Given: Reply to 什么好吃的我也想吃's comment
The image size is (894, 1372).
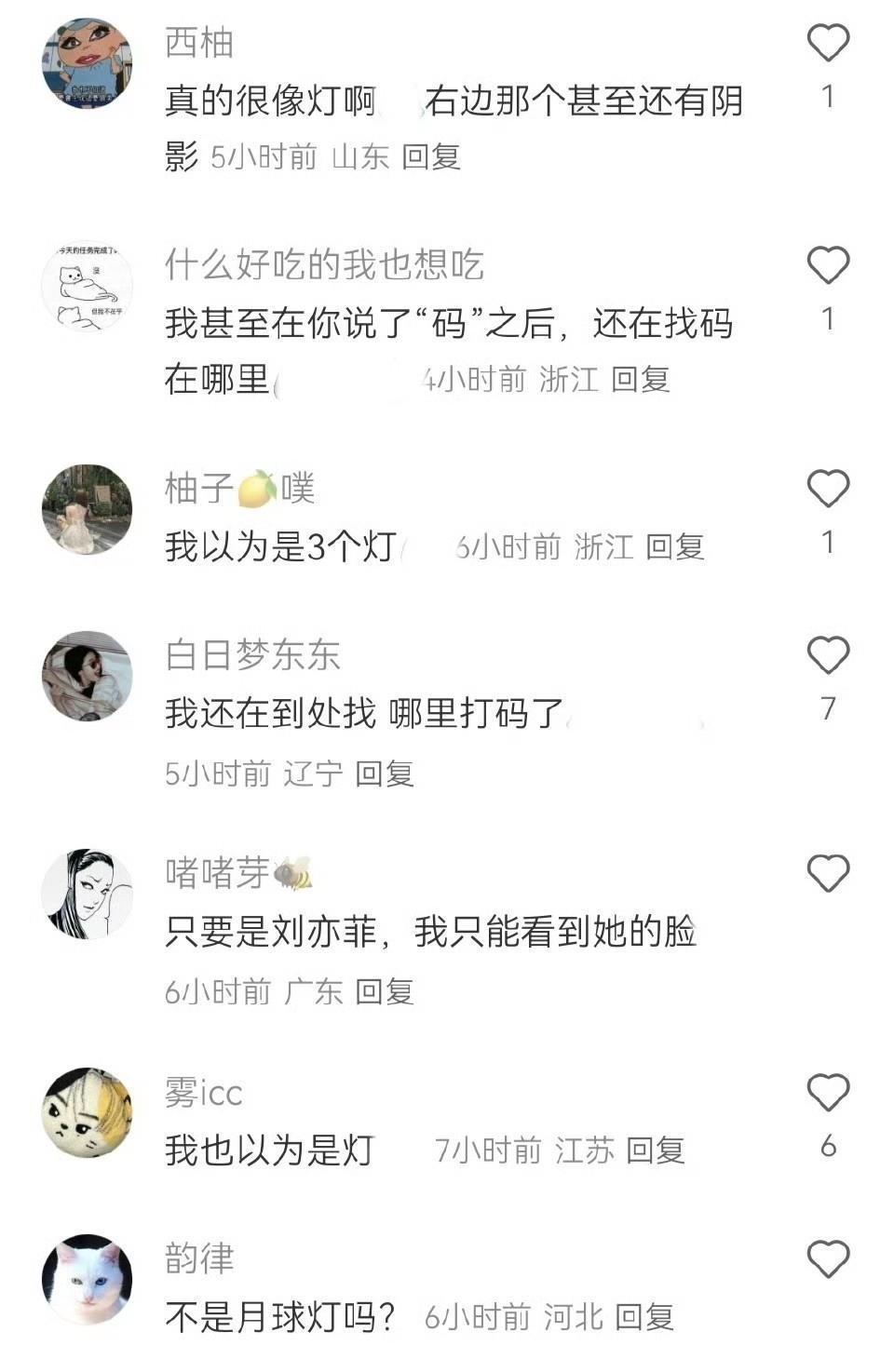Looking at the screenshot, I should click(x=640, y=379).
